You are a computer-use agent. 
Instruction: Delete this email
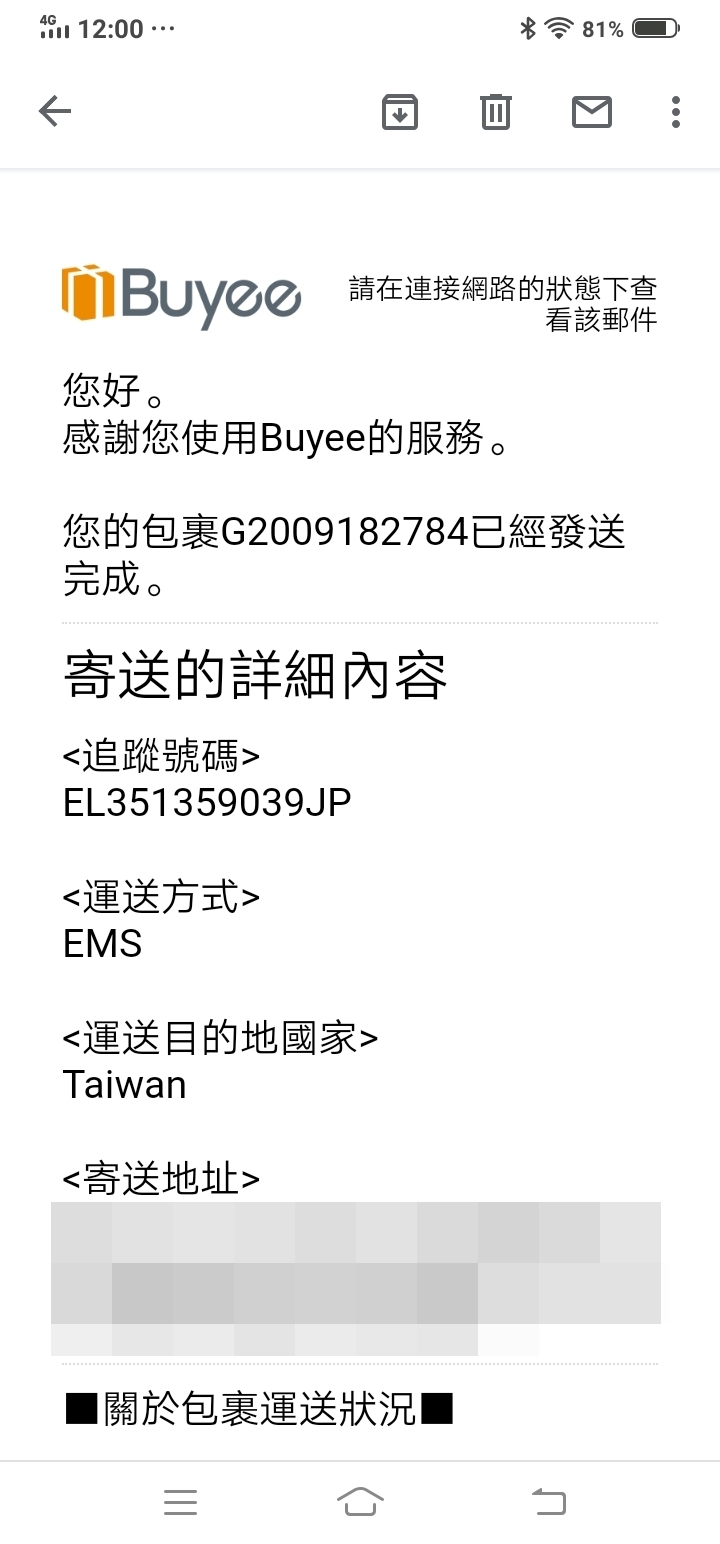pyautogui.click(x=496, y=111)
